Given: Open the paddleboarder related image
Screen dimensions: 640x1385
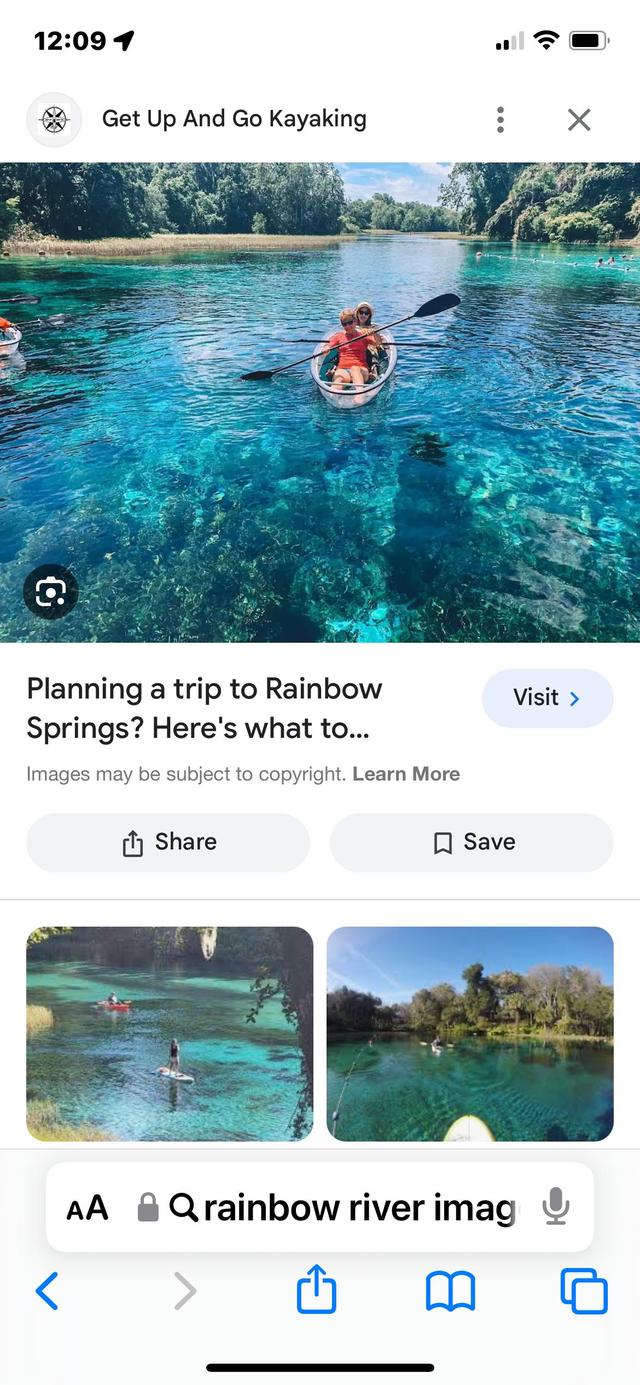Looking at the screenshot, I should pyautogui.click(x=169, y=1033).
